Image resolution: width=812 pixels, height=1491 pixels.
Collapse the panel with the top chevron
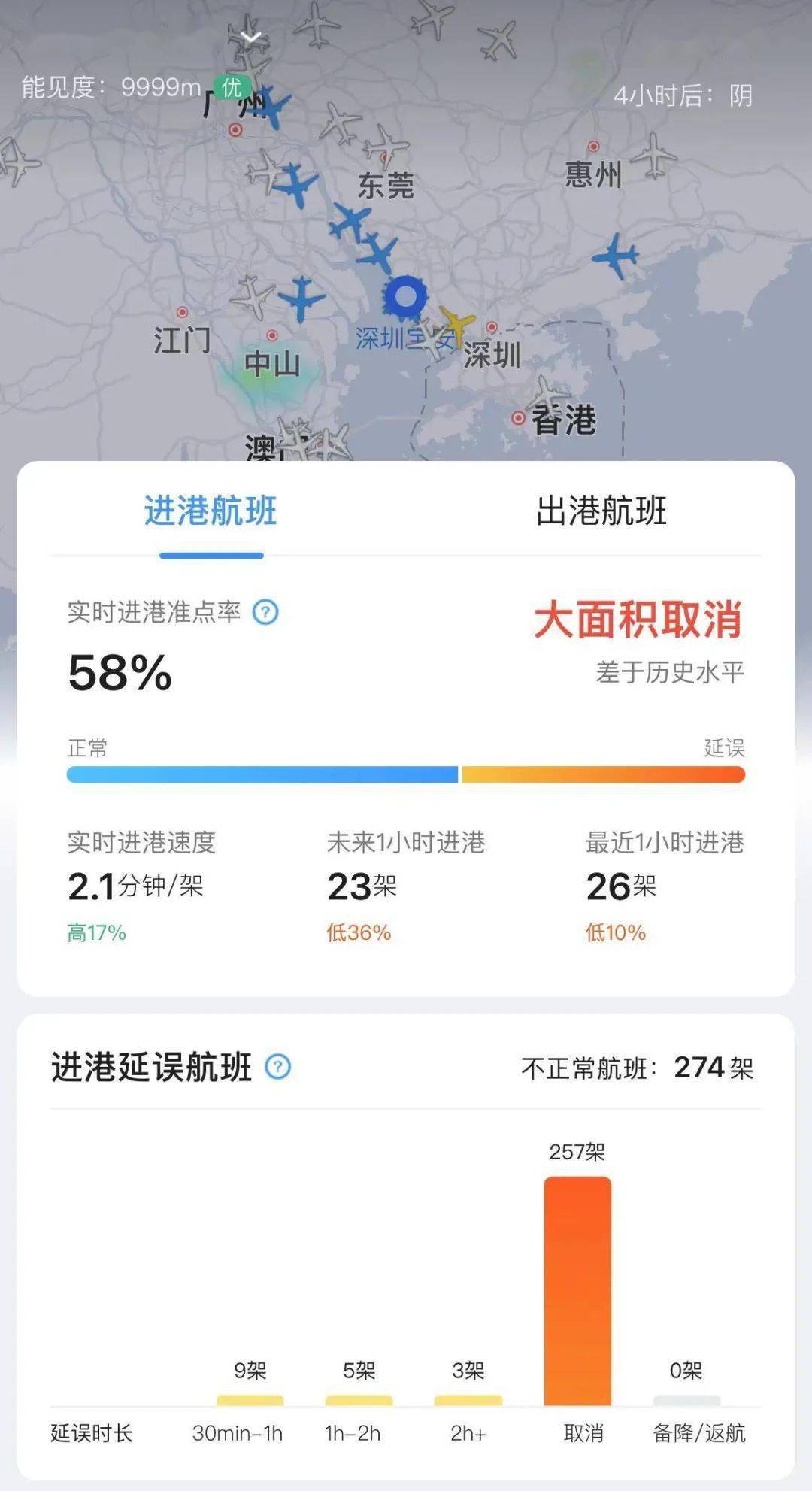click(251, 37)
